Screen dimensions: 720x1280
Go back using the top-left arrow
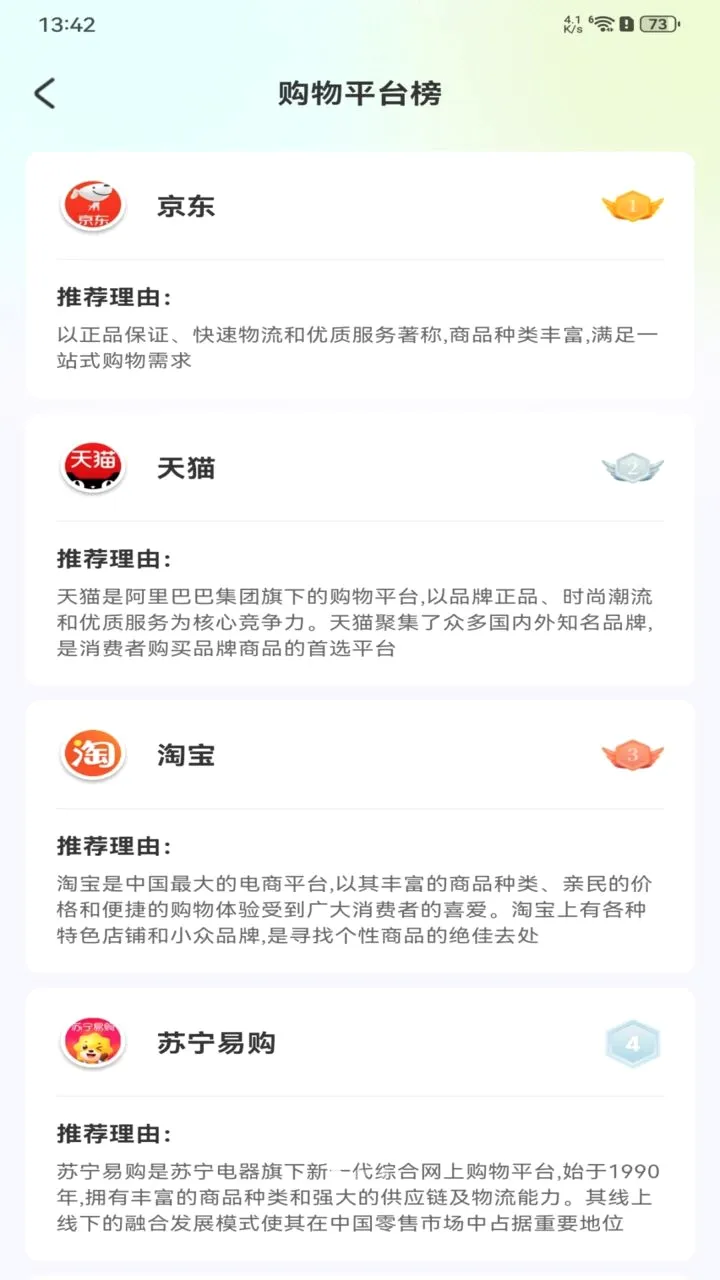click(x=45, y=94)
